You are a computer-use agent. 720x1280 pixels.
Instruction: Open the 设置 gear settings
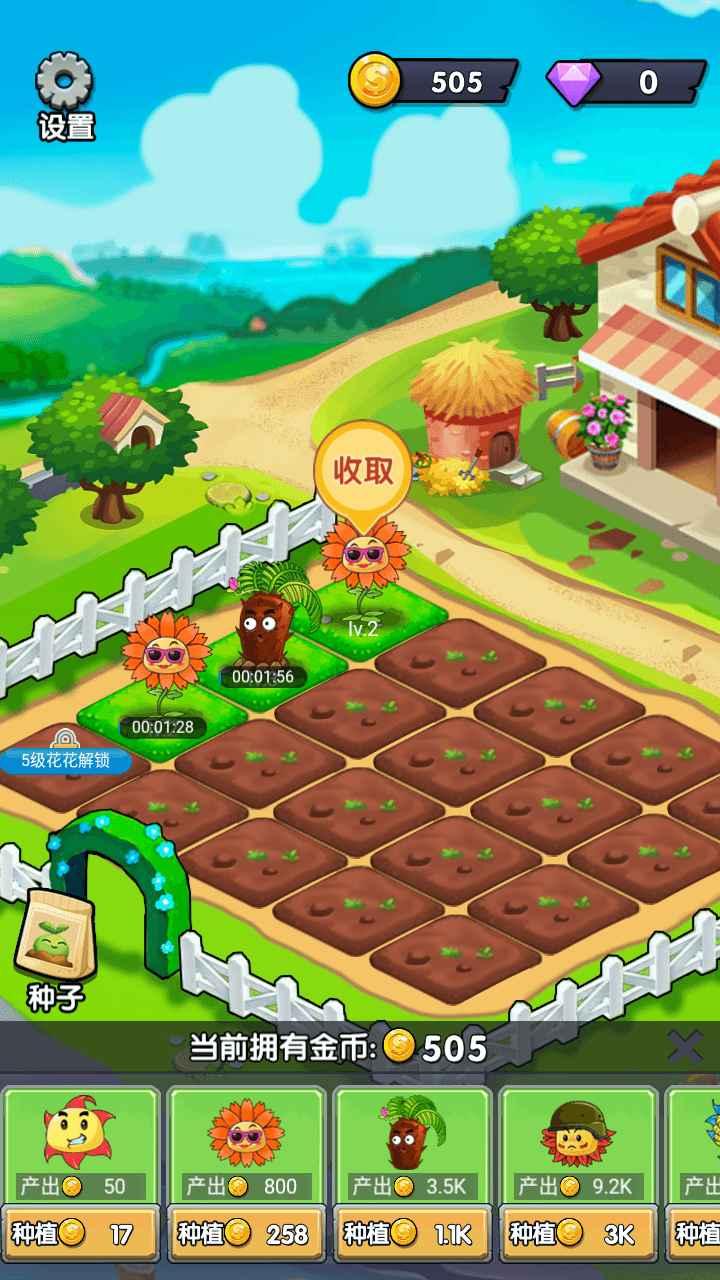pyautogui.click(x=65, y=85)
